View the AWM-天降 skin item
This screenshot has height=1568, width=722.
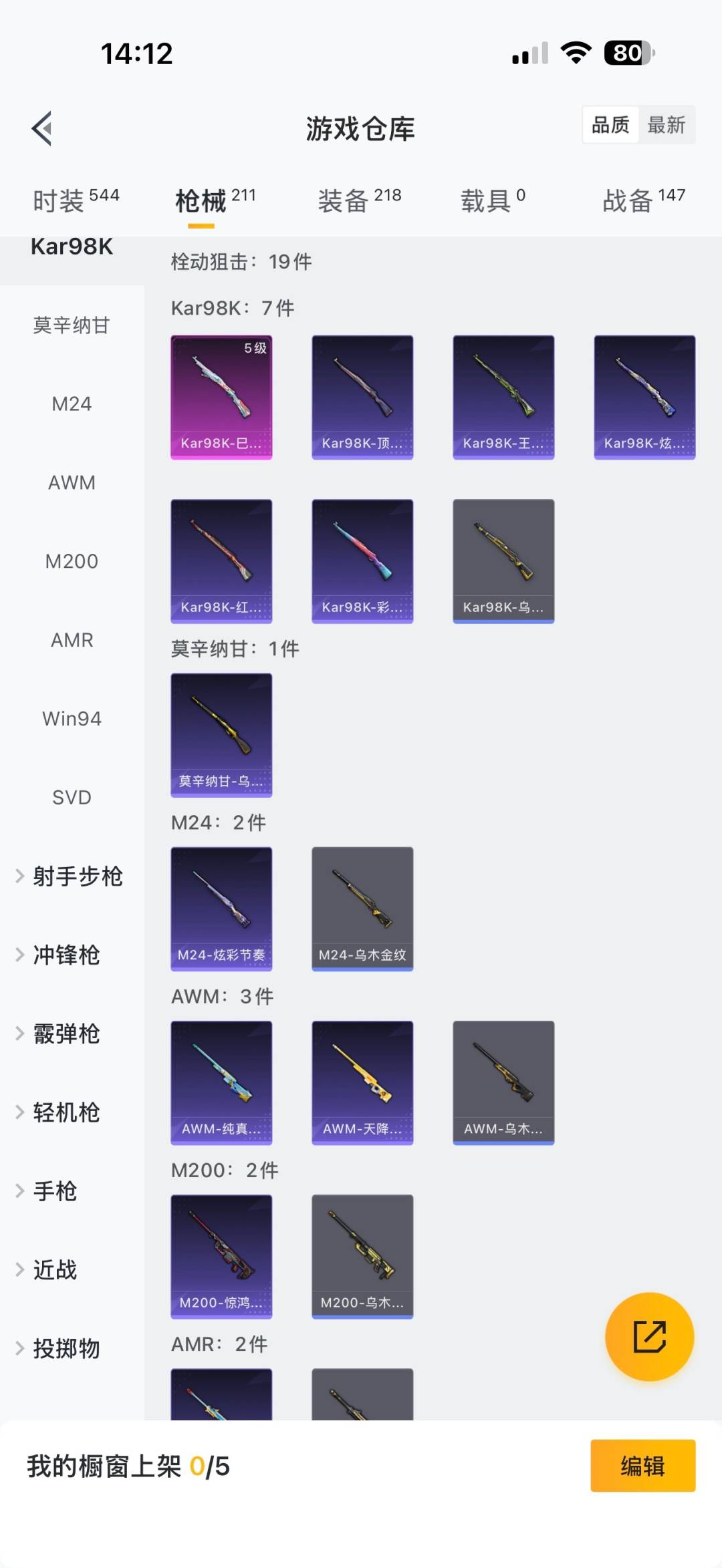pos(362,1082)
